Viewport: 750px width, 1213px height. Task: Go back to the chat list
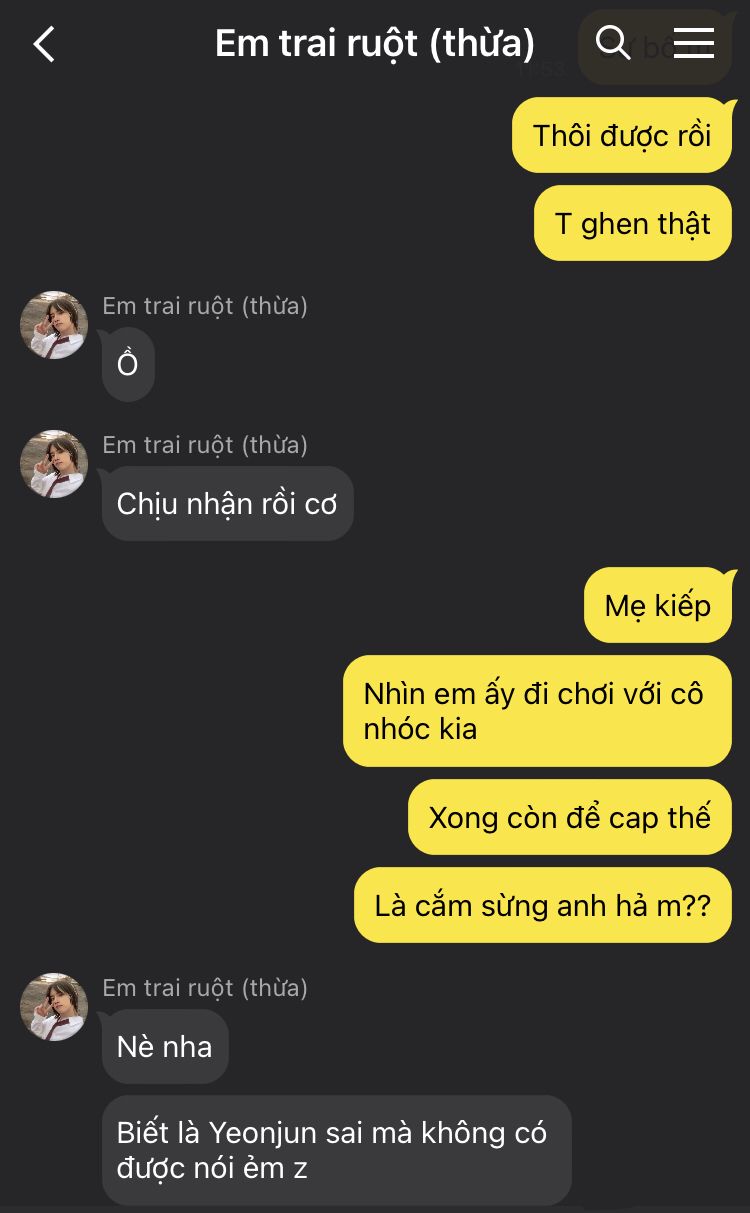pos(44,44)
